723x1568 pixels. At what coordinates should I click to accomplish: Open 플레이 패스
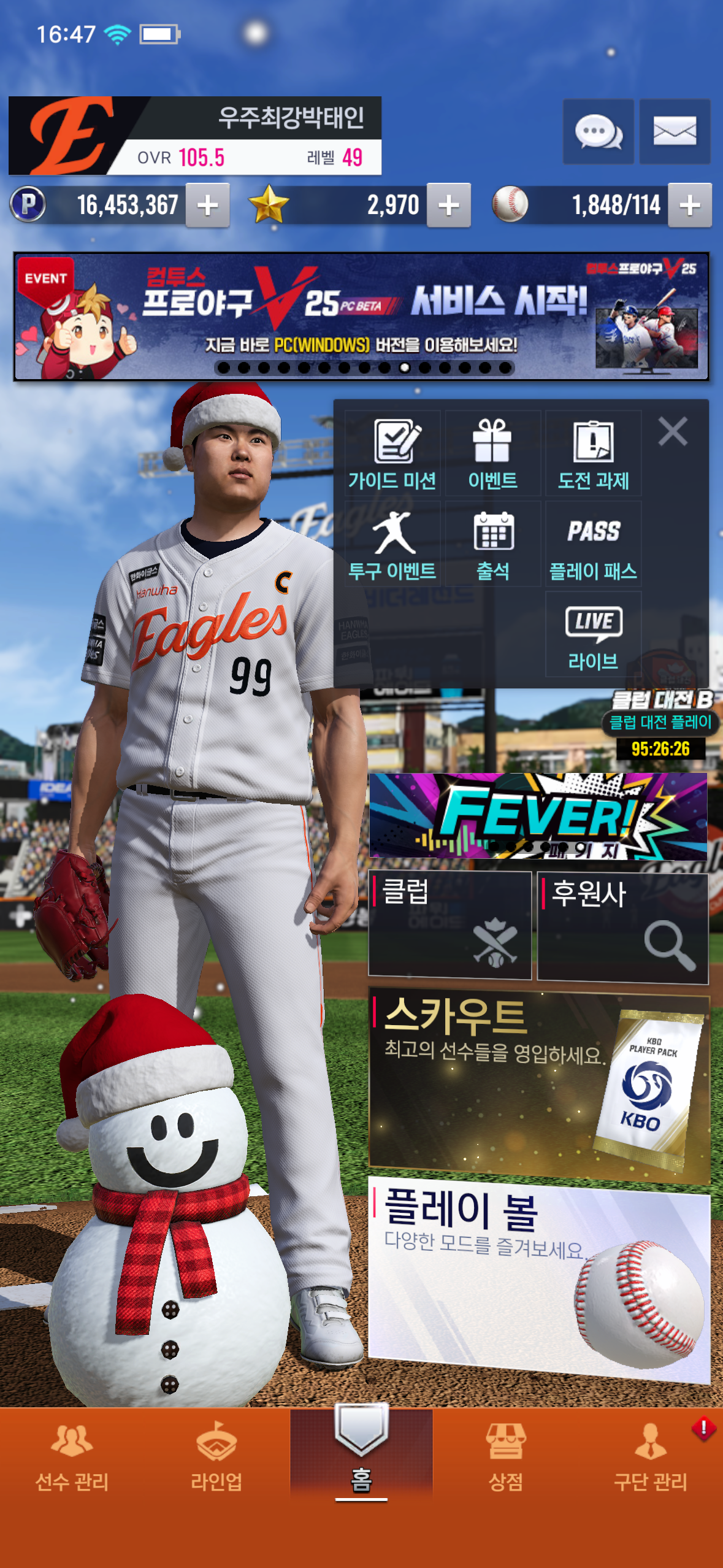[x=593, y=545]
